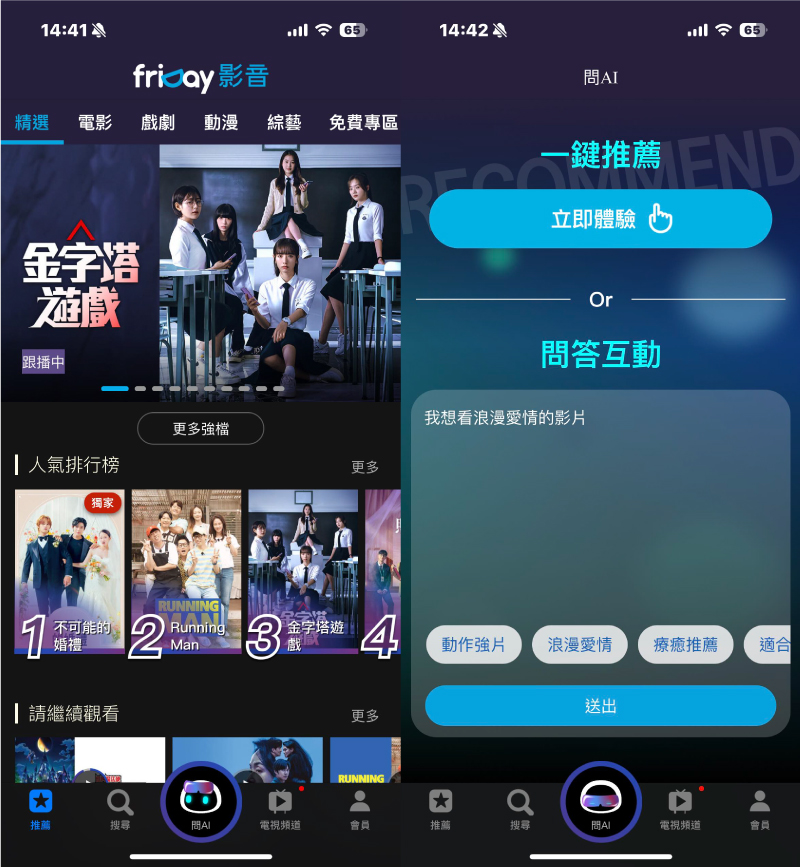Open the 動漫 tab
The width and height of the screenshot is (800, 867).
[221, 123]
